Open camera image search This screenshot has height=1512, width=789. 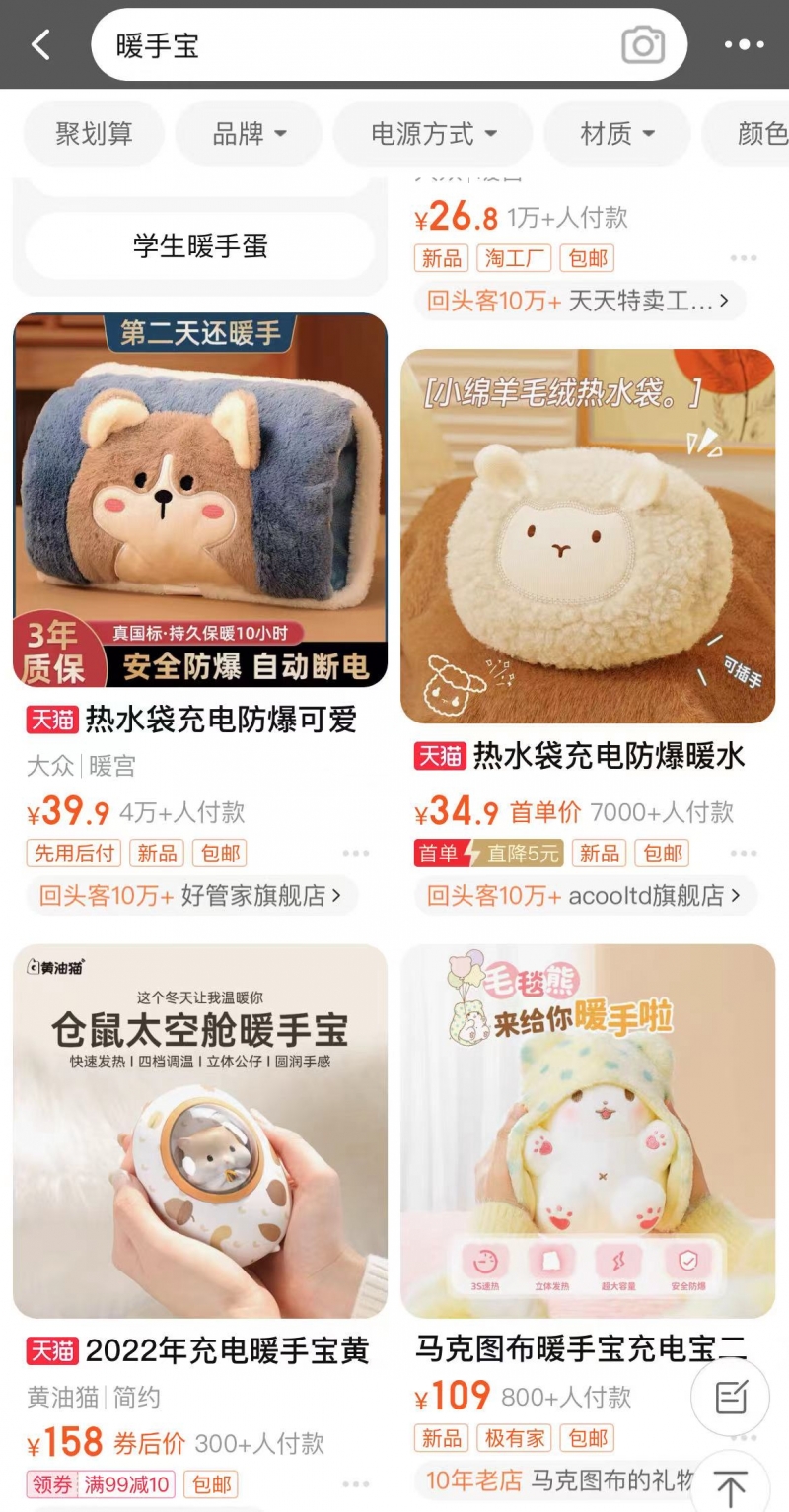coord(643,45)
